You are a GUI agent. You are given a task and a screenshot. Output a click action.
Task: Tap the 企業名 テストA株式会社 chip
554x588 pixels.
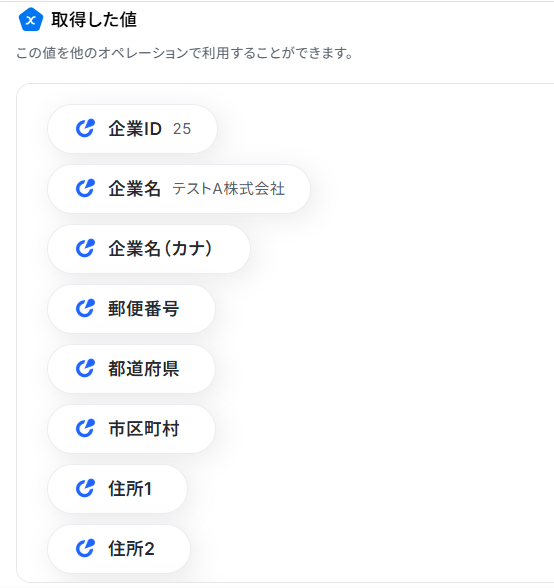click(x=179, y=189)
